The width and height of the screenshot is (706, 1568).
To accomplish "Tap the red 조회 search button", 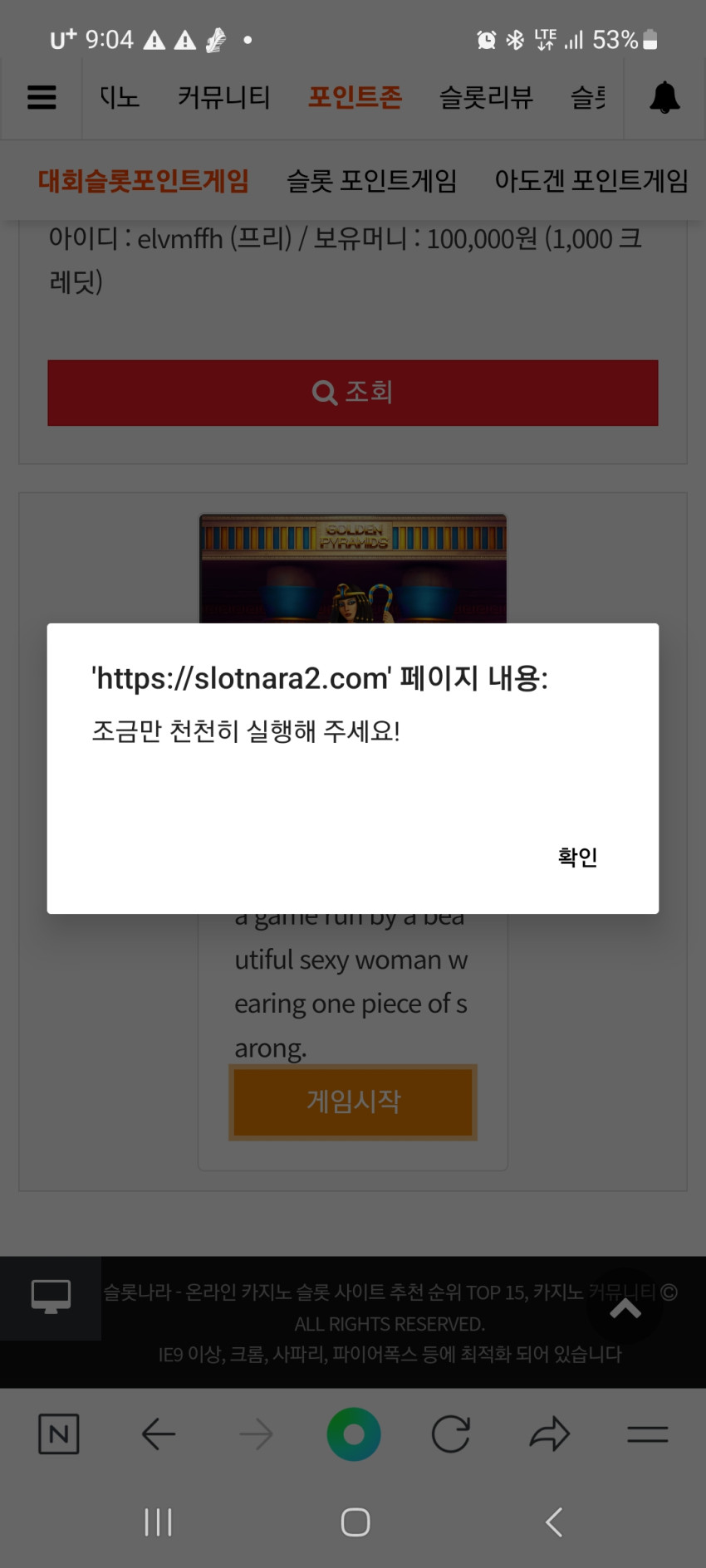I will (353, 393).
